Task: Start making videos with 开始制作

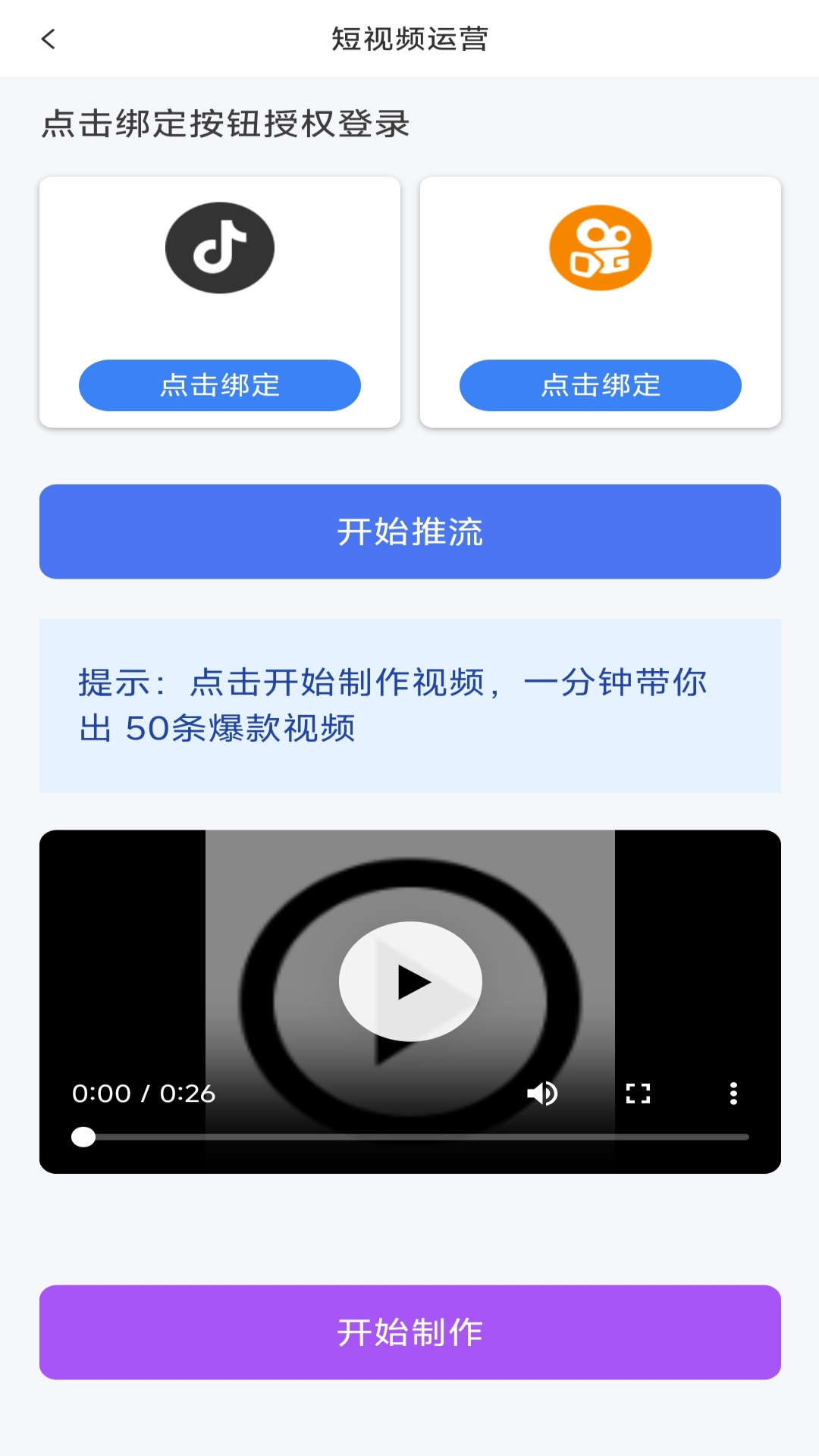Action: 409,1332
